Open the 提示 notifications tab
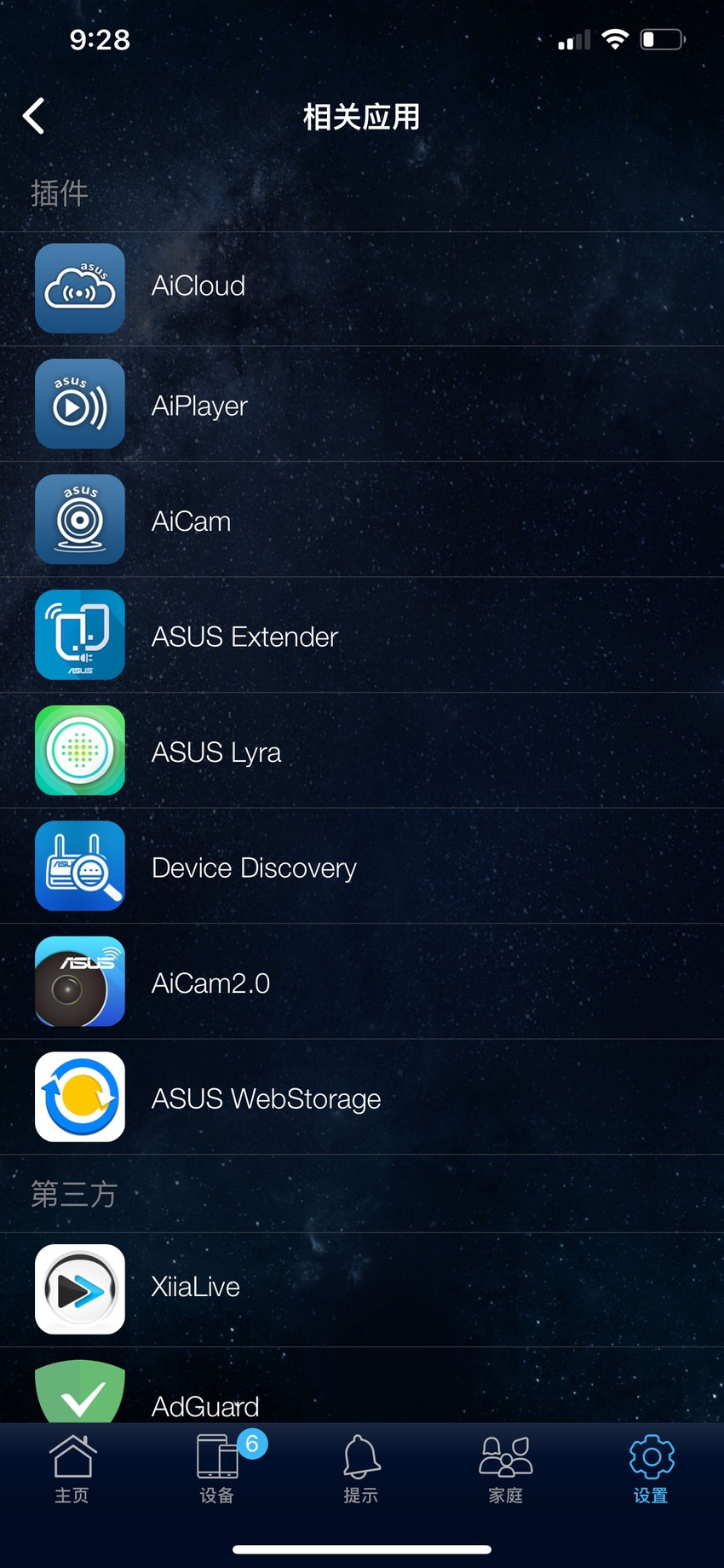Image resolution: width=724 pixels, height=1568 pixels. click(x=361, y=1470)
